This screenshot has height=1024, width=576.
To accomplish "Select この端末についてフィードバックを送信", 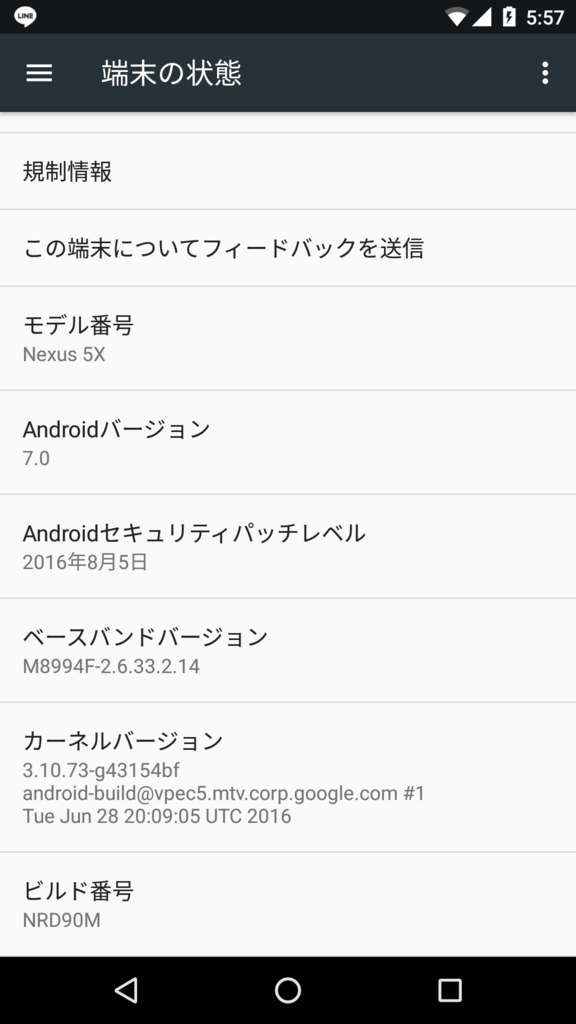I will click(x=288, y=248).
